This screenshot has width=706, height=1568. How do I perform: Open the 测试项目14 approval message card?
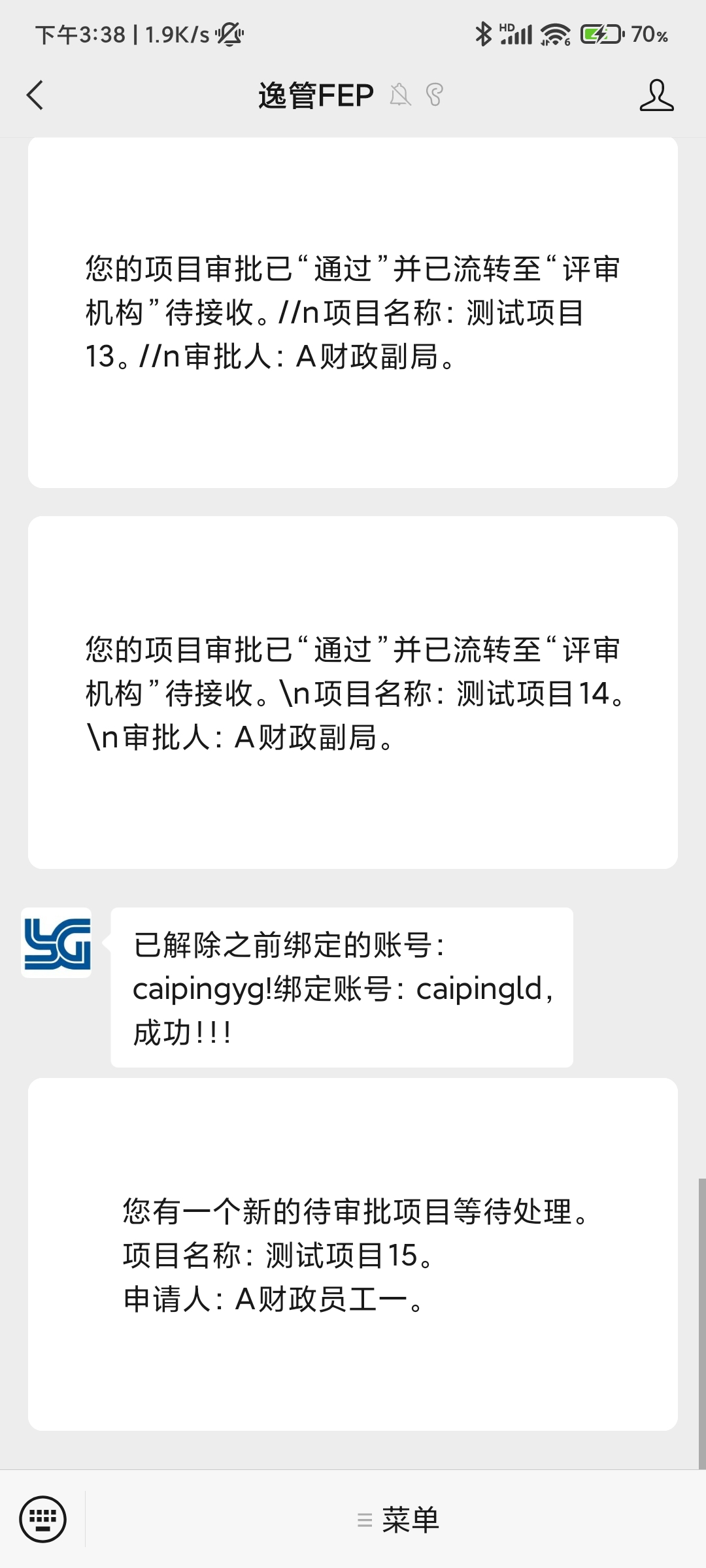(353, 693)
